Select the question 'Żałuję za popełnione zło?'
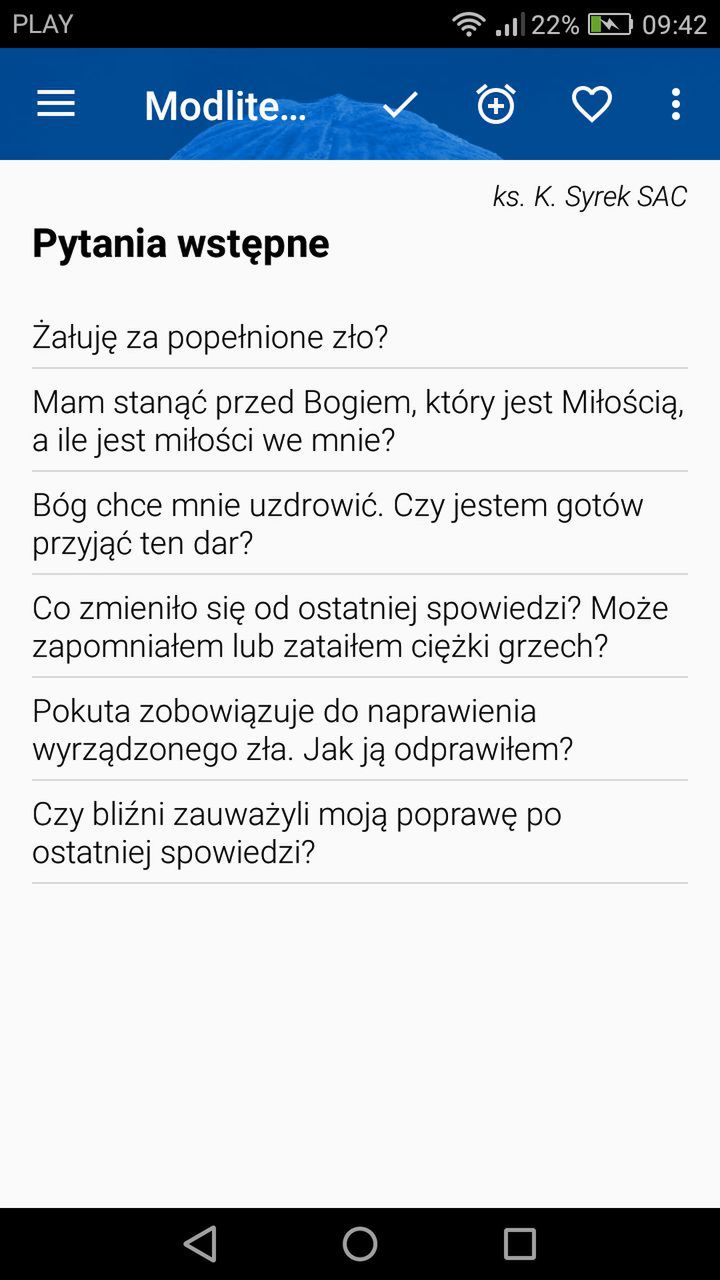Image resolution: width=720 pixels, height=1280 pixels. (x=360, y=337)
